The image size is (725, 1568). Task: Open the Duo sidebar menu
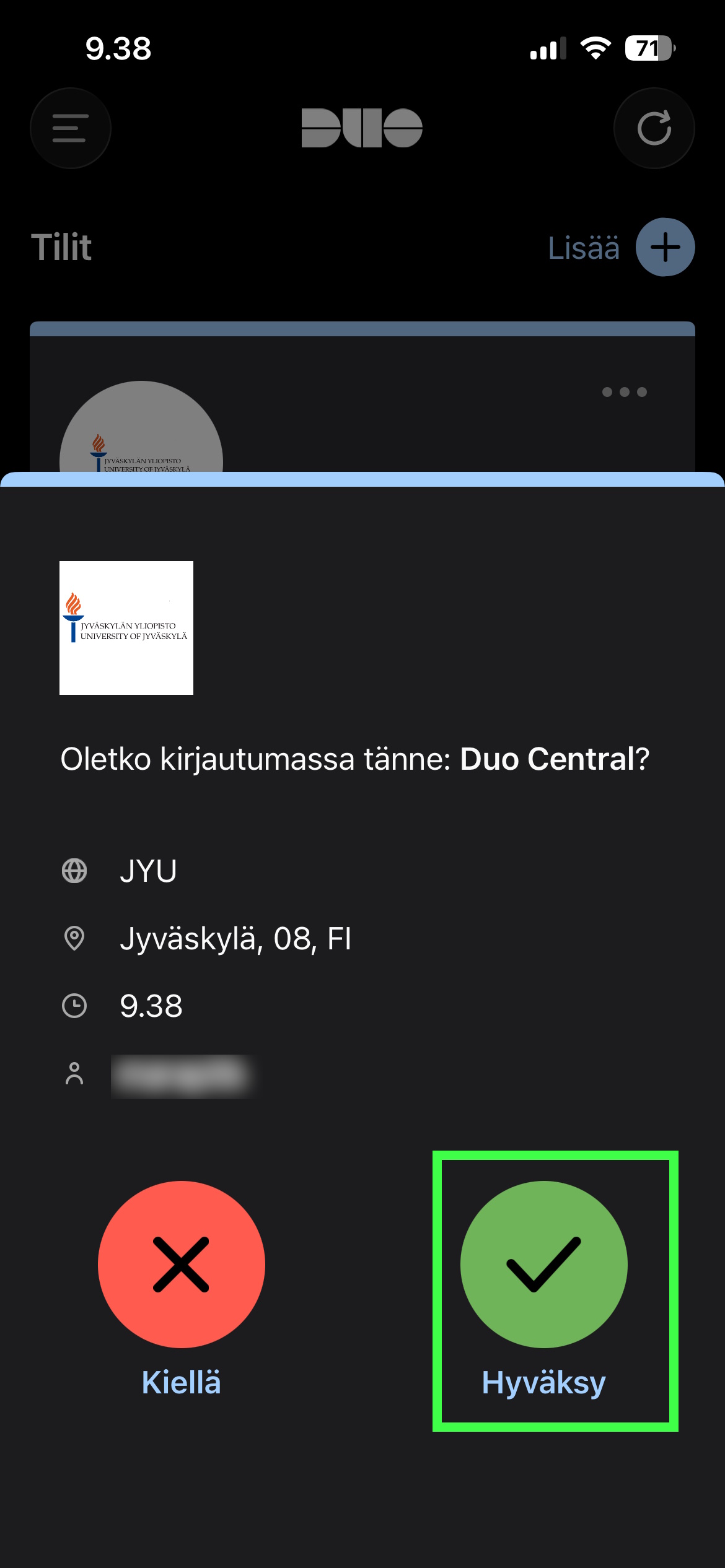[x=71, y=128]
